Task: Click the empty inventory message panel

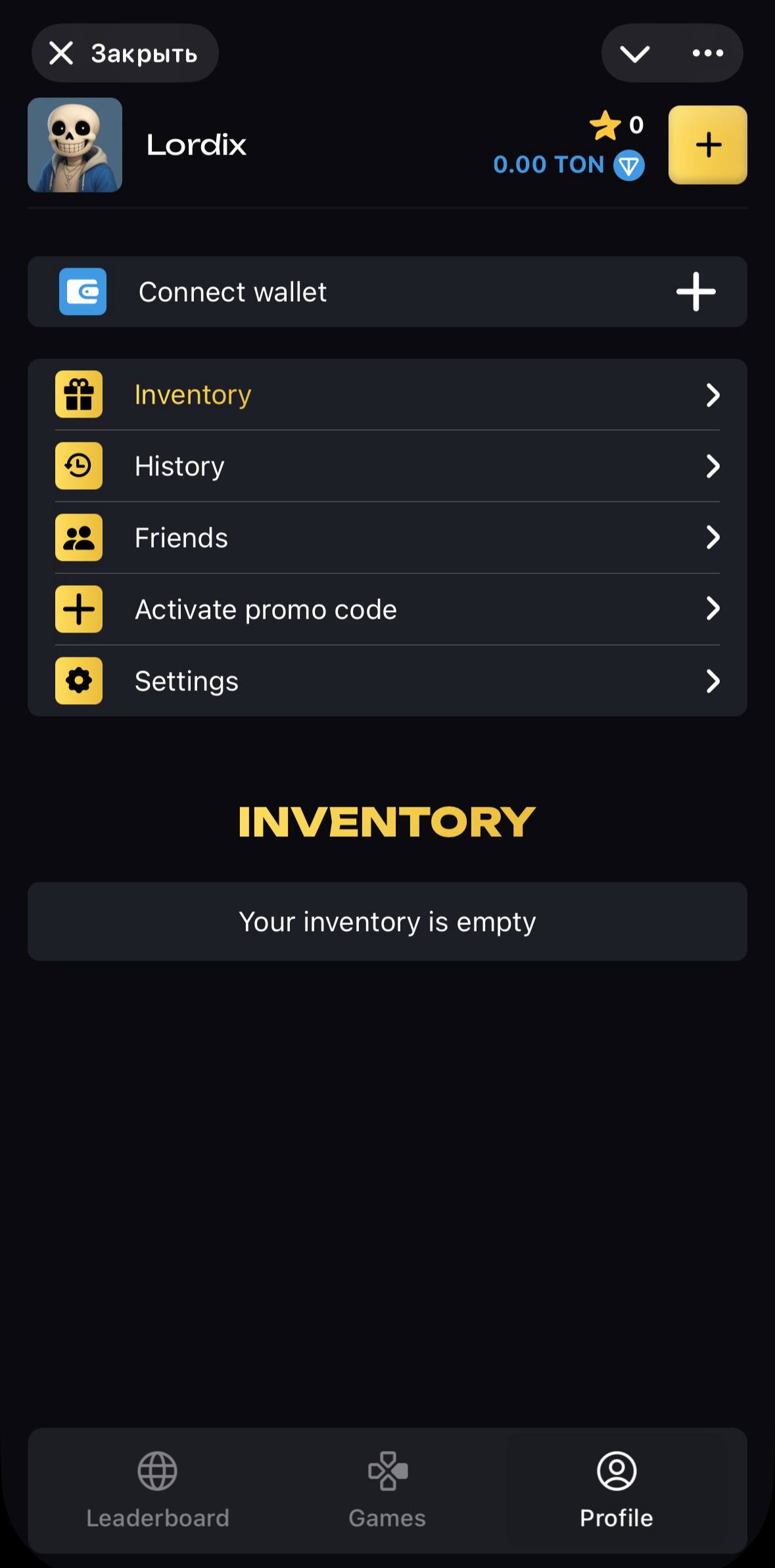Action: pyautogui.click(x=387, y=921)
